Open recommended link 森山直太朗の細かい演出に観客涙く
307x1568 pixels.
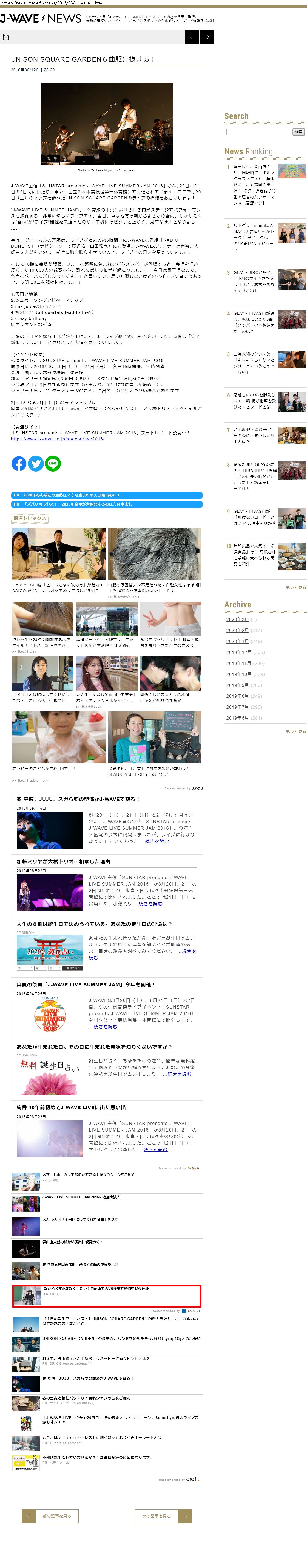point(72,1242)
